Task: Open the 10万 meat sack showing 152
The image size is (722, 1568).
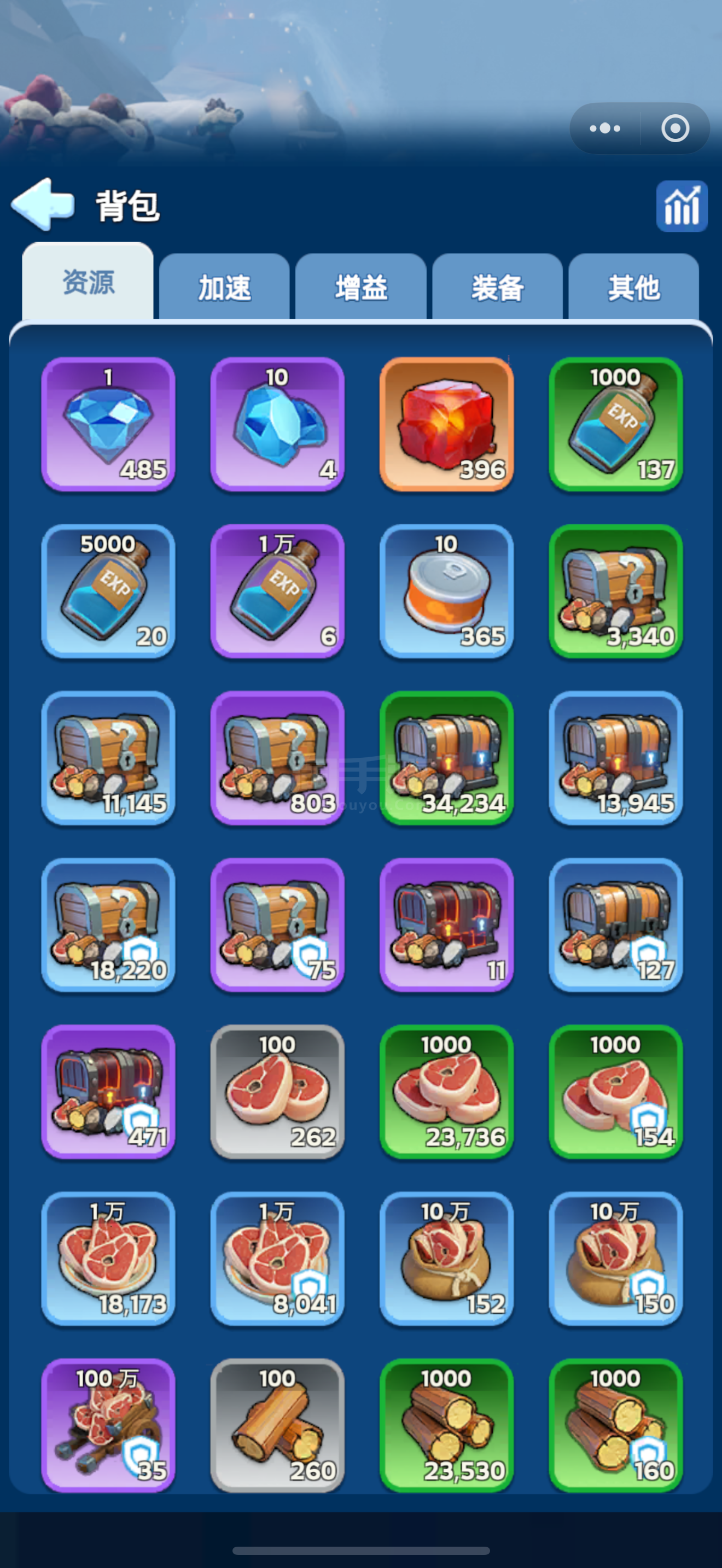Action: [x=446, y=1258]
